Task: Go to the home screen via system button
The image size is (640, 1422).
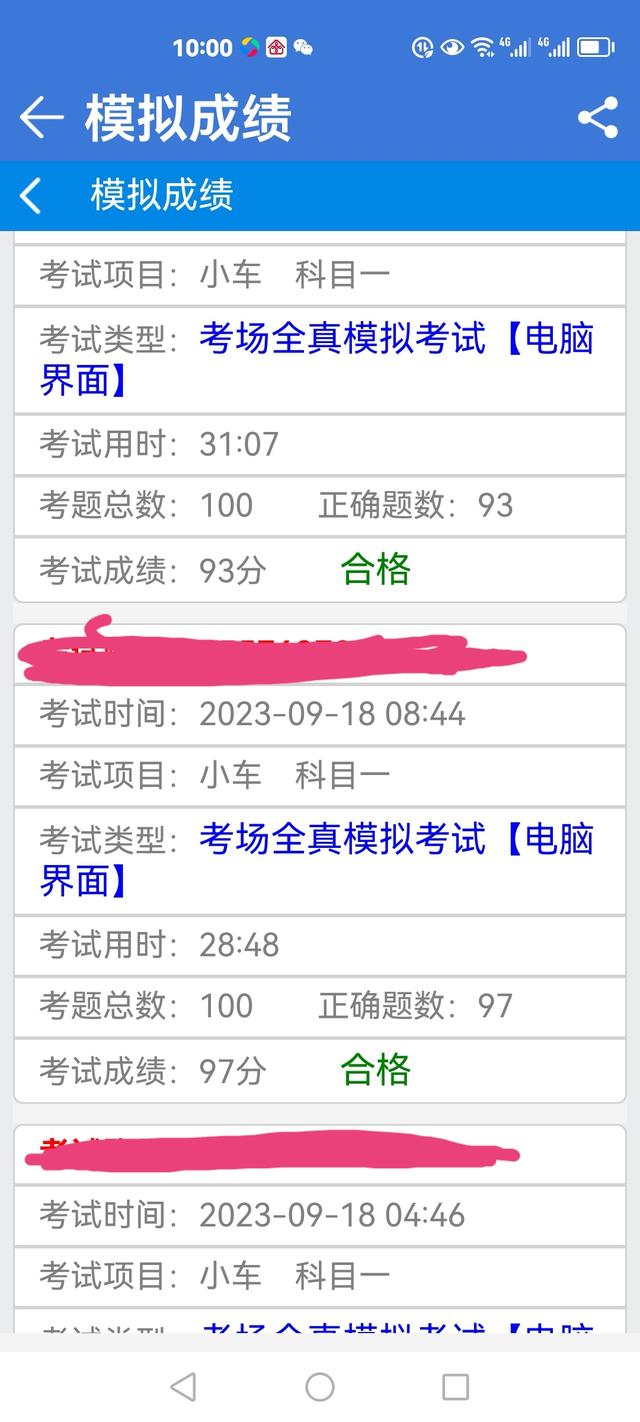Action: coord(320,1386)
